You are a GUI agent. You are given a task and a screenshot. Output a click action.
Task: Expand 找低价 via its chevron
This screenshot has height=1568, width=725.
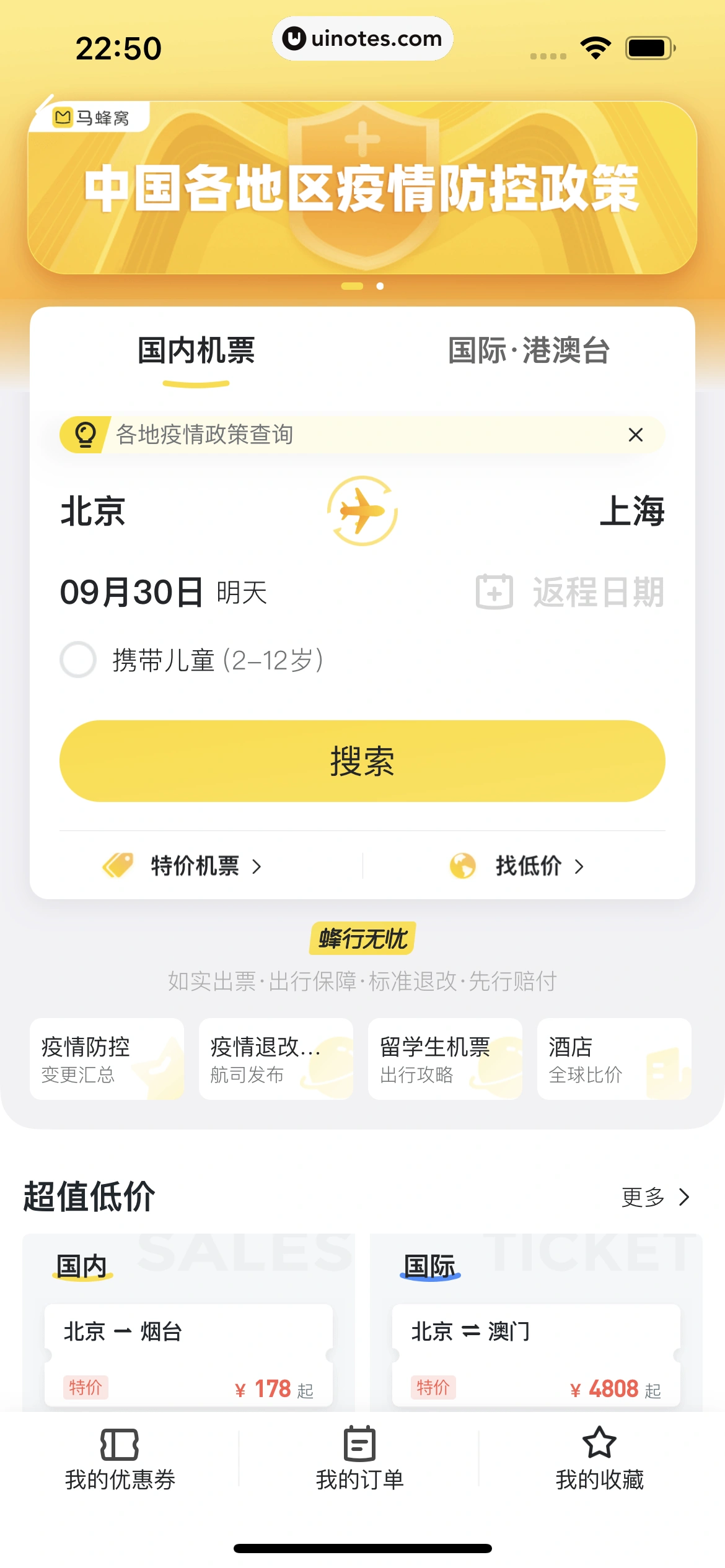click(x=581, y=867)
